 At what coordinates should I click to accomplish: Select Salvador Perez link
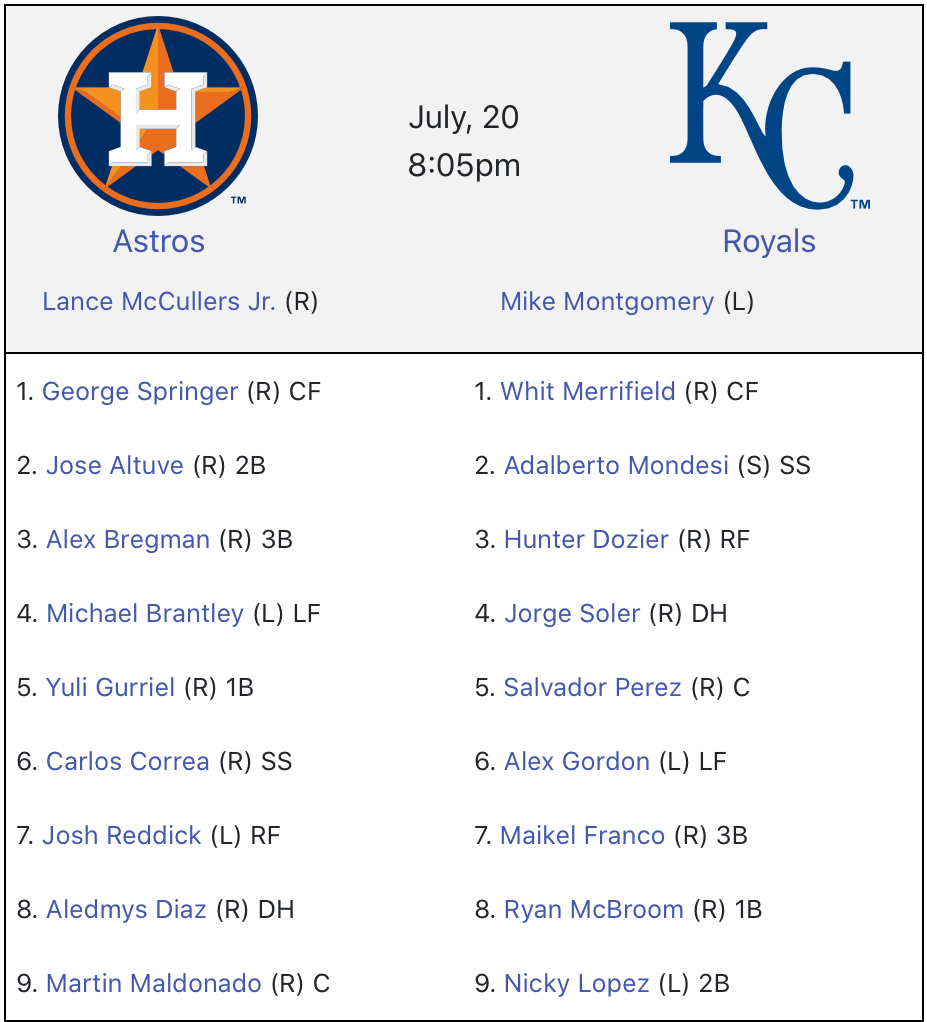(x=592, y=688)
